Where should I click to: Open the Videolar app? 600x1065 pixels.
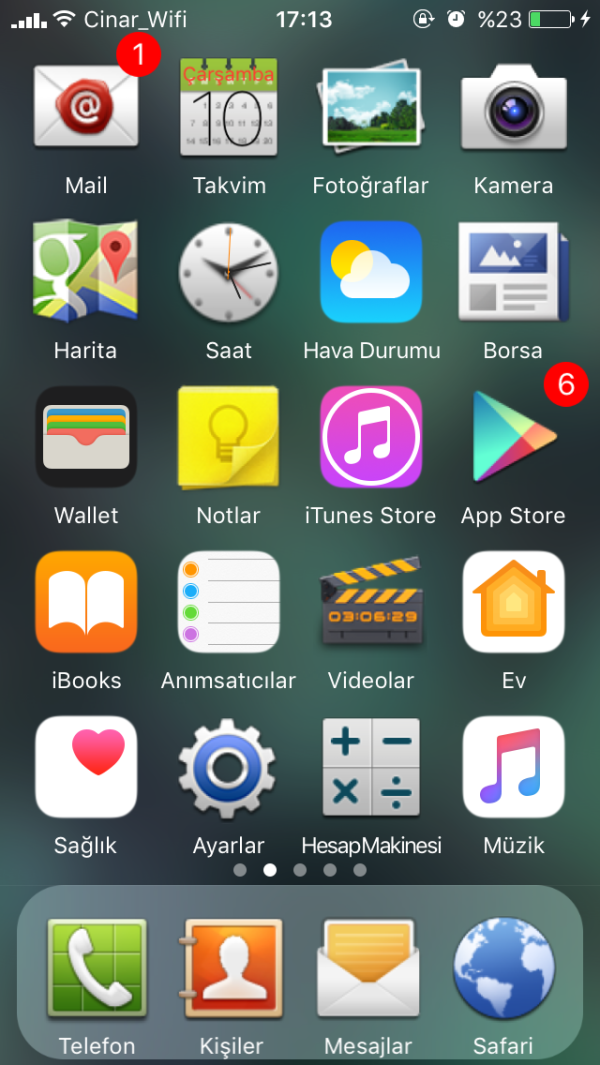(x=371, y=602)
